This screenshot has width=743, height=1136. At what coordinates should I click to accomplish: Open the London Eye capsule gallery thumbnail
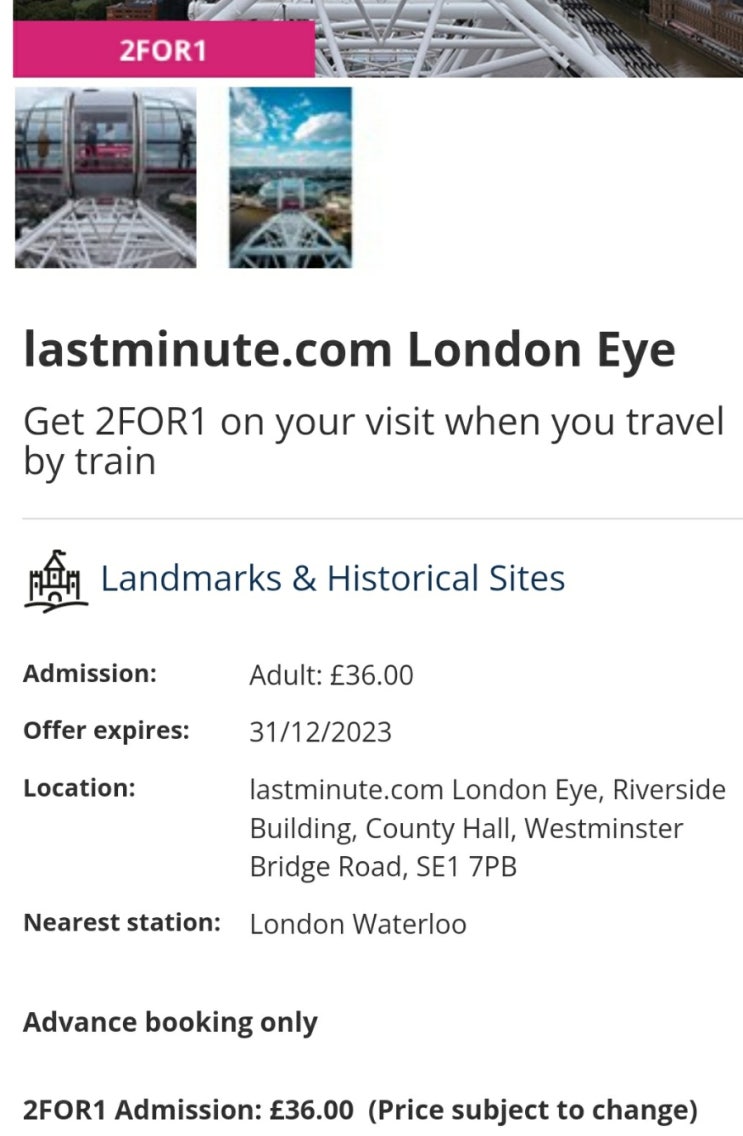pos(105,178)
